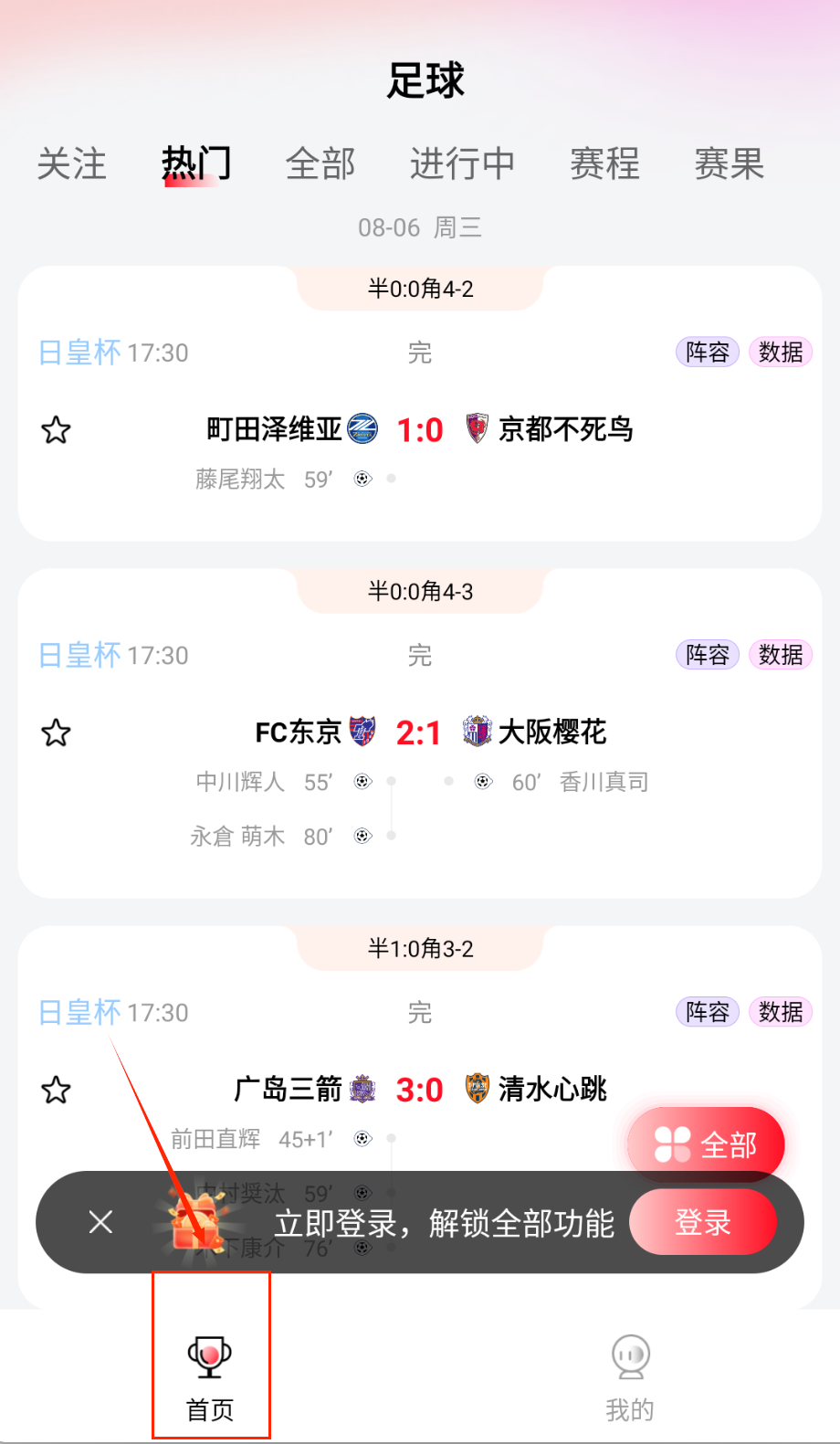Select the 热门 tab
This screenshot has width=840, height=1444.
tap(196, 164)
